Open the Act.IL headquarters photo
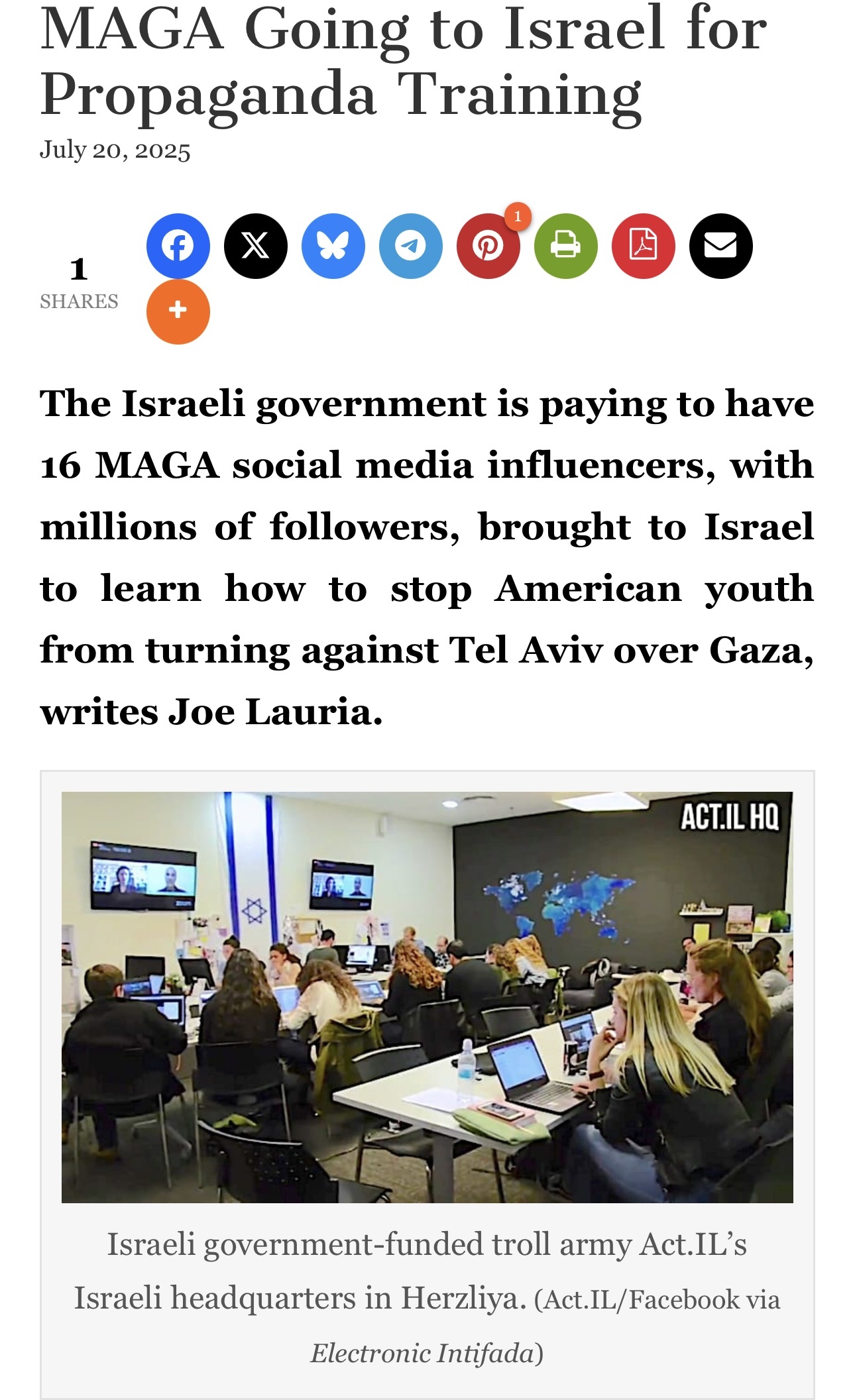Image resolution: width=855 pixels, height=1400 pixels. (x=427, y=997)
